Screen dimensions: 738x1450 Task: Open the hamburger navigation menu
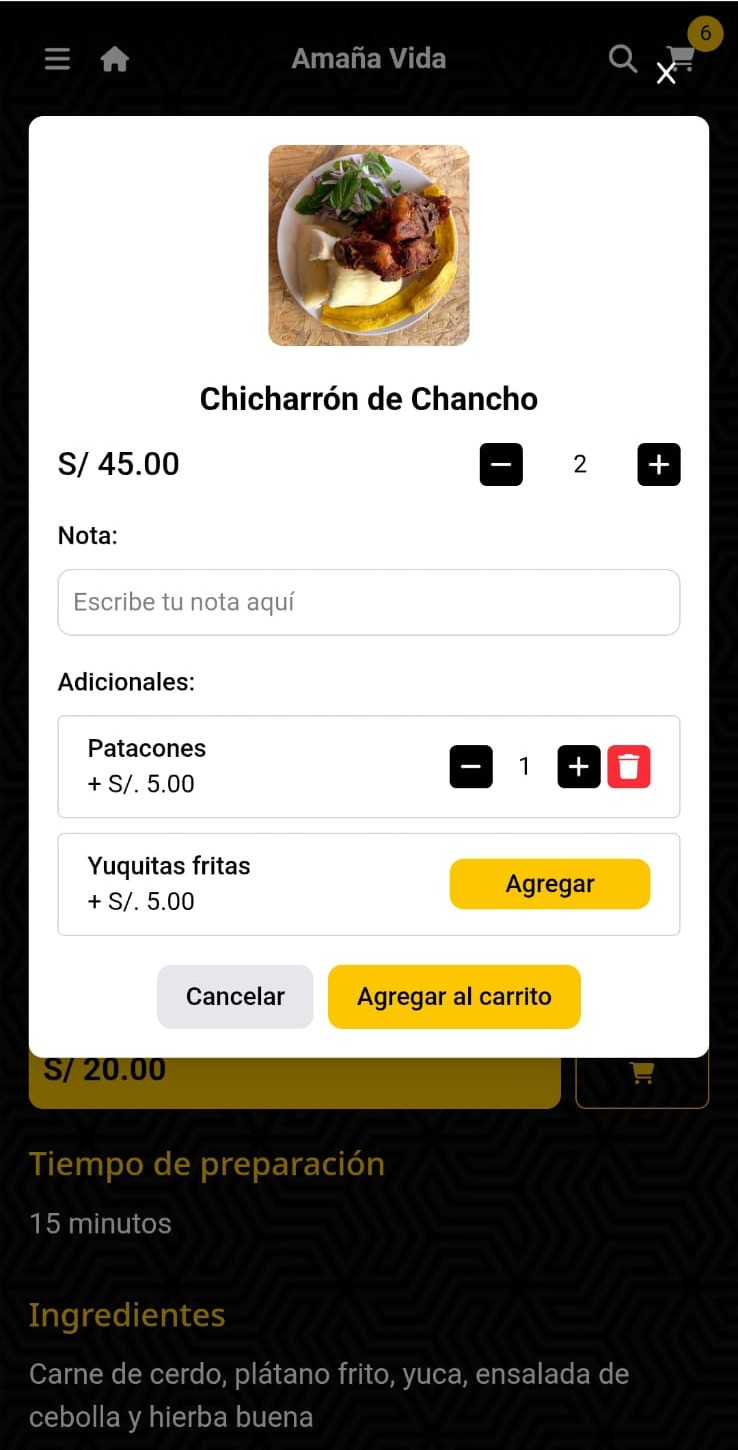[x=57, y=58]
